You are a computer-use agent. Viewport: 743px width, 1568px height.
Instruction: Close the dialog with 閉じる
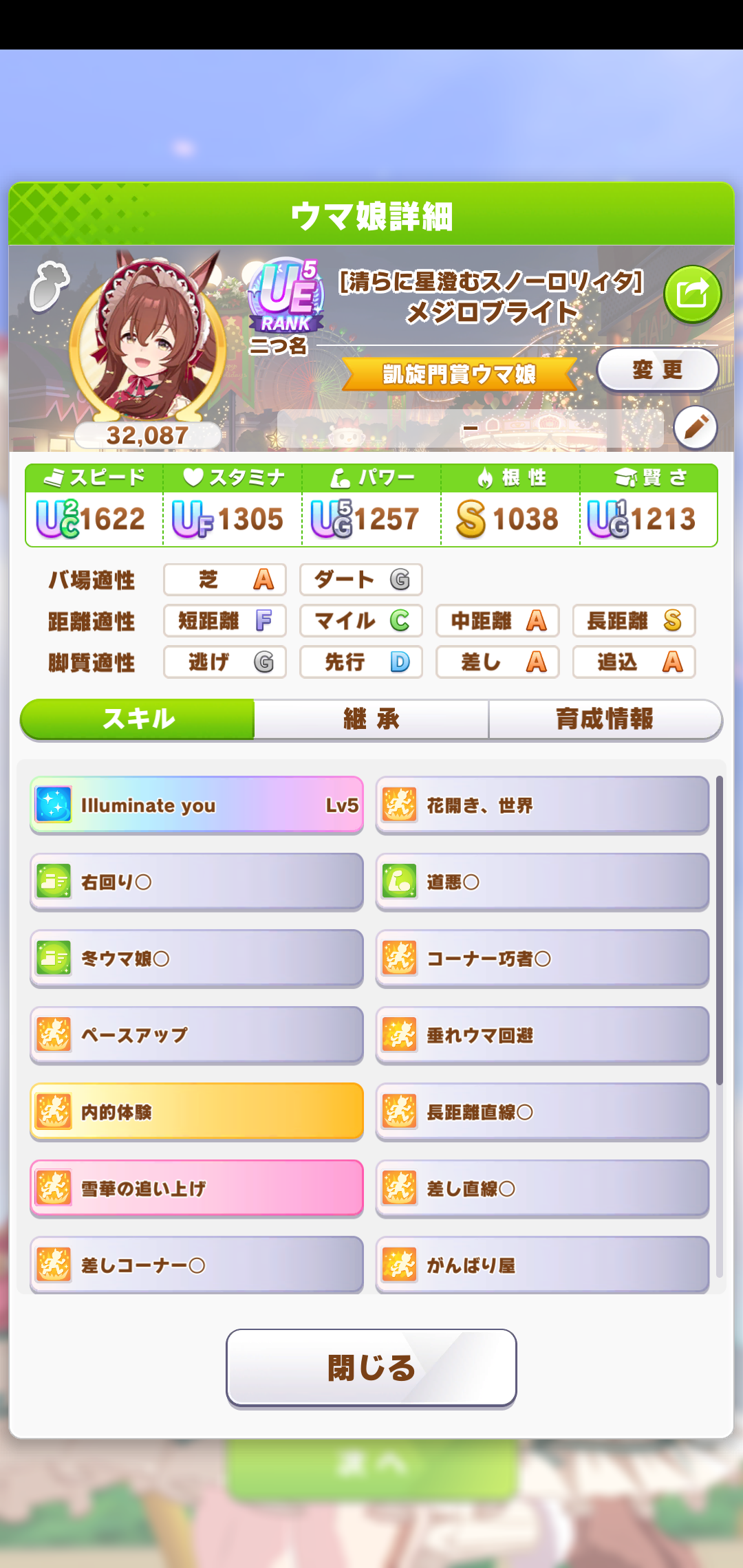(x=371, y=1368)
